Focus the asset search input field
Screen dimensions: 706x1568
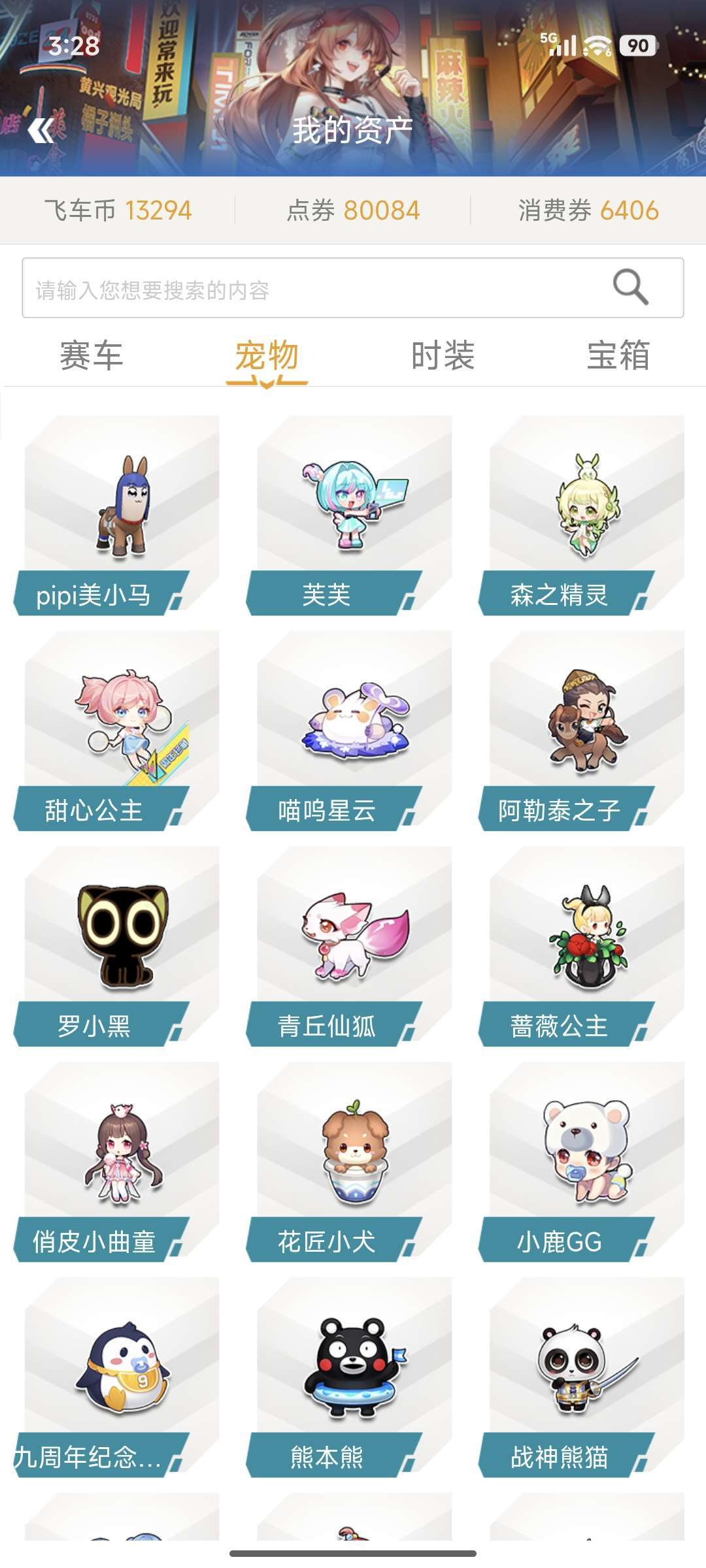point(314,288)
